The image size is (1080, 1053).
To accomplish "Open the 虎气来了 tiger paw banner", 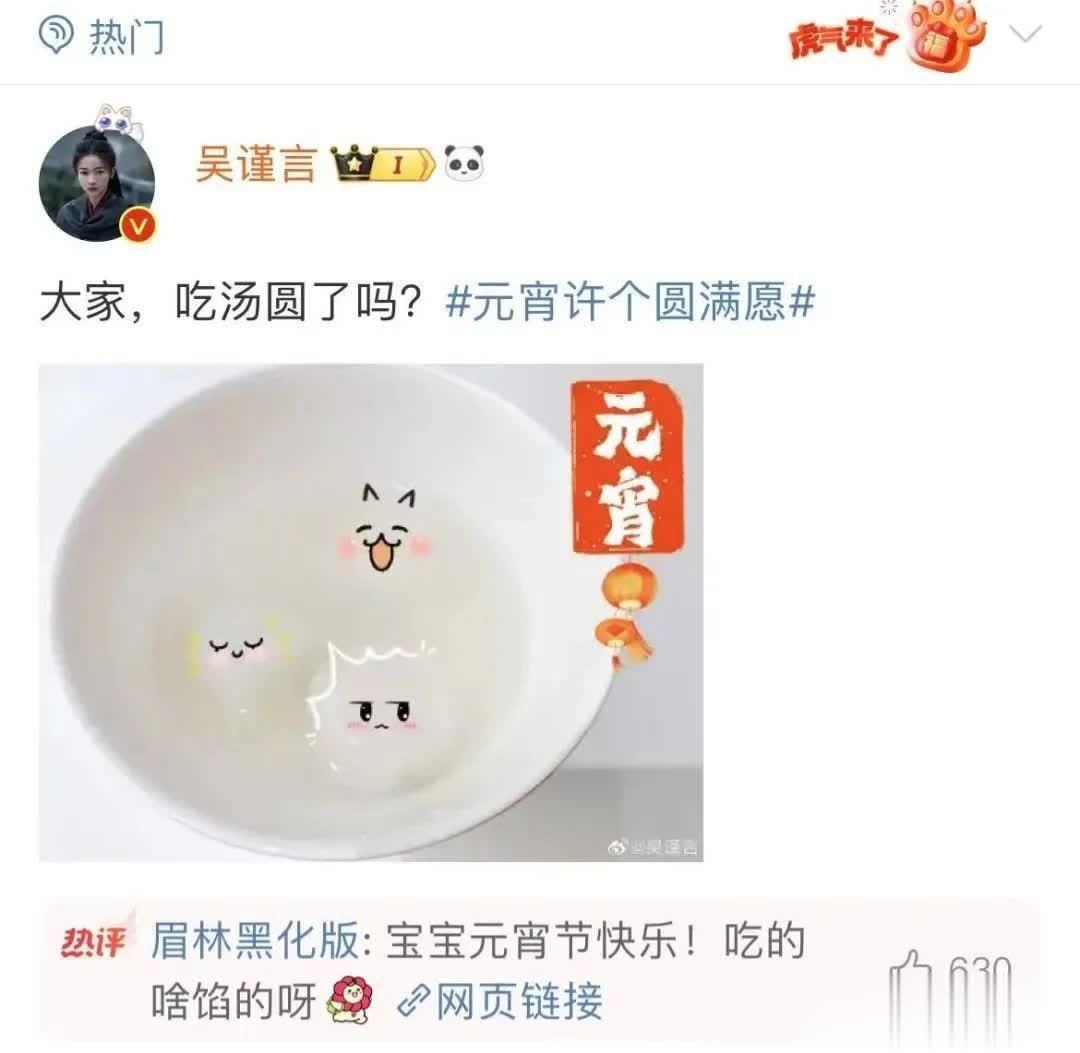I will point(888,36).
